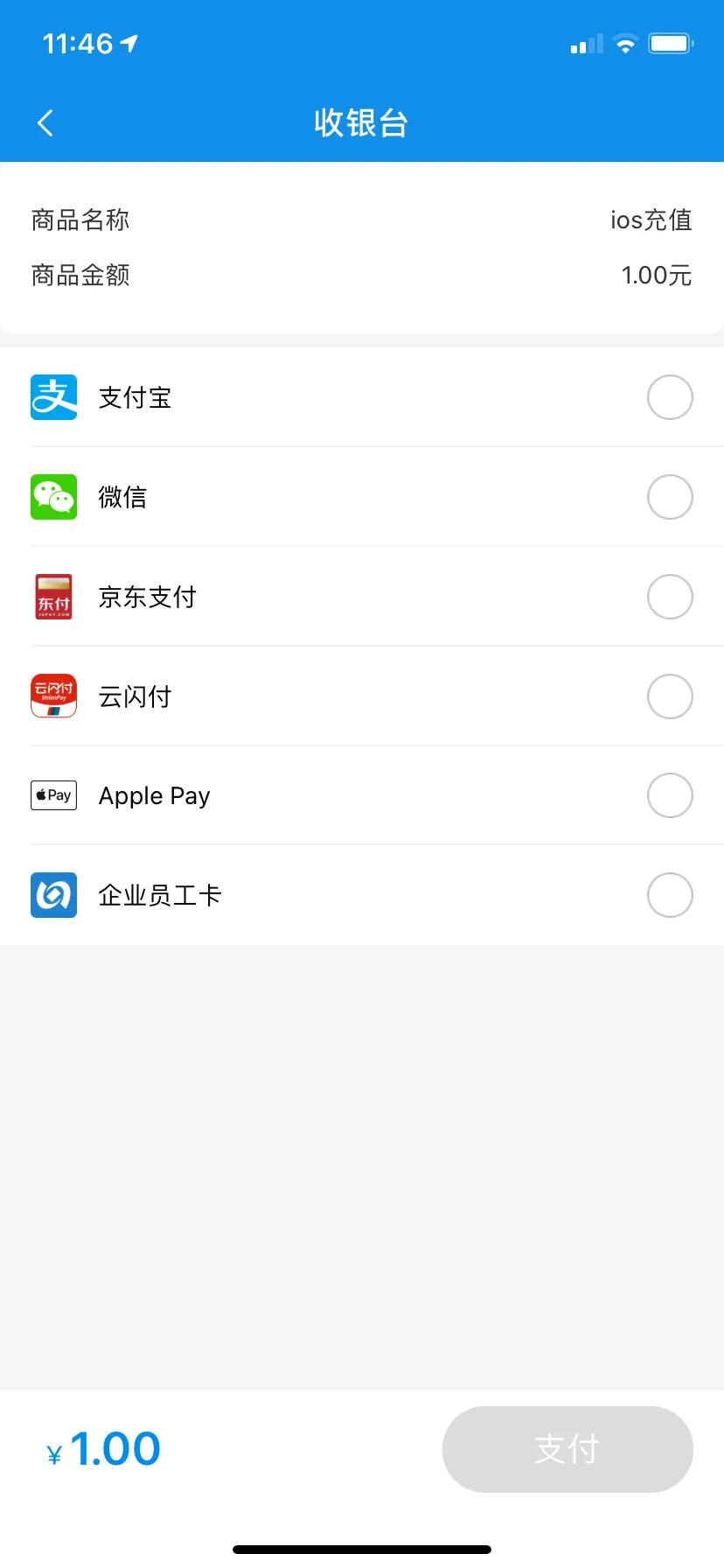Tap the UnionPay 云闪付 icon

pos(53,696)
